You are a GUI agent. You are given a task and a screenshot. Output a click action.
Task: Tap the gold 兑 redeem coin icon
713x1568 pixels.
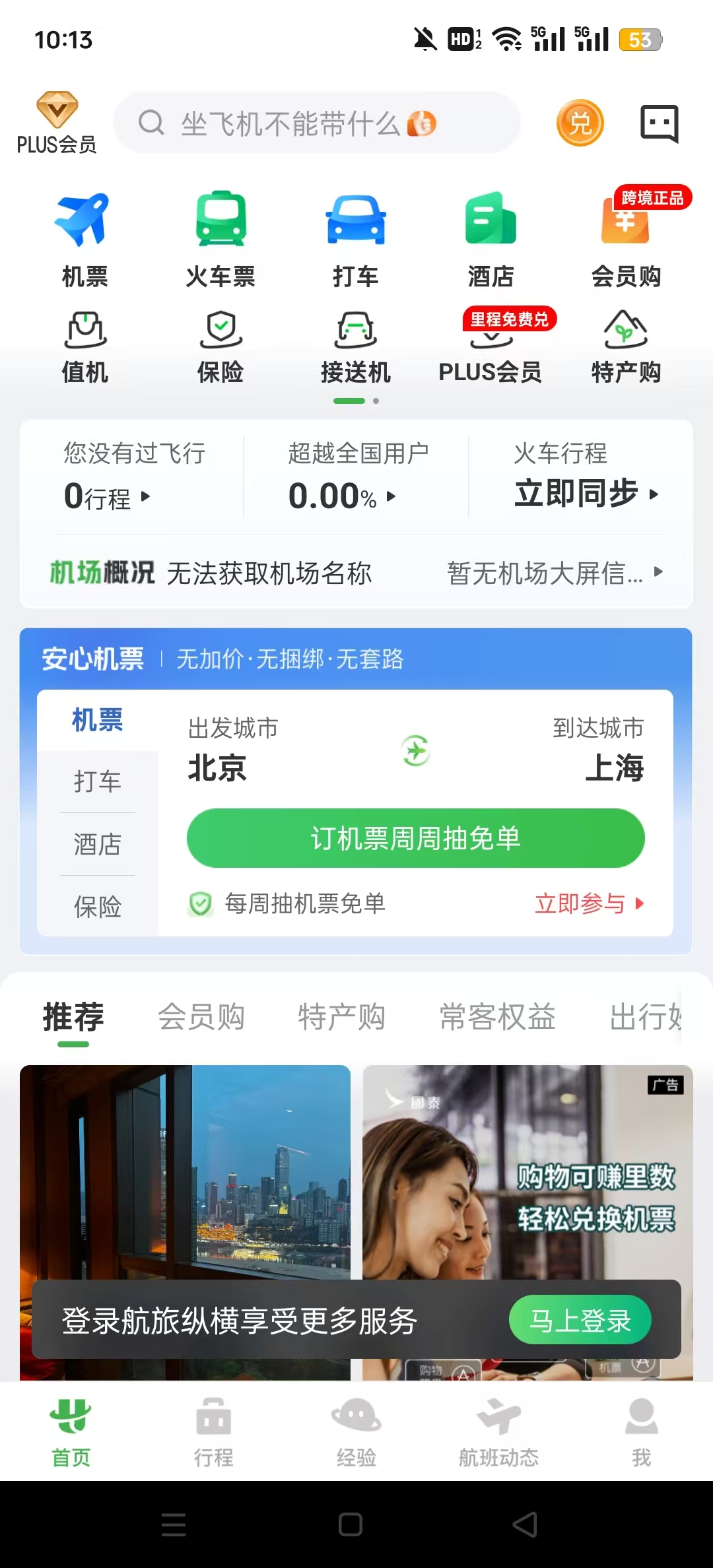click(x=580, y=123)
